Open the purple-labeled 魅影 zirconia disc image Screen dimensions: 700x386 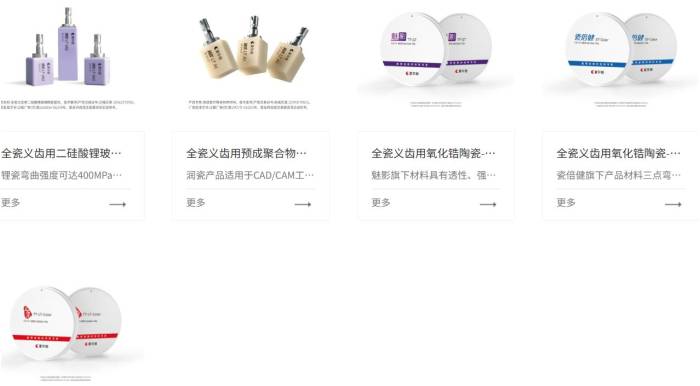pos(436,58)
